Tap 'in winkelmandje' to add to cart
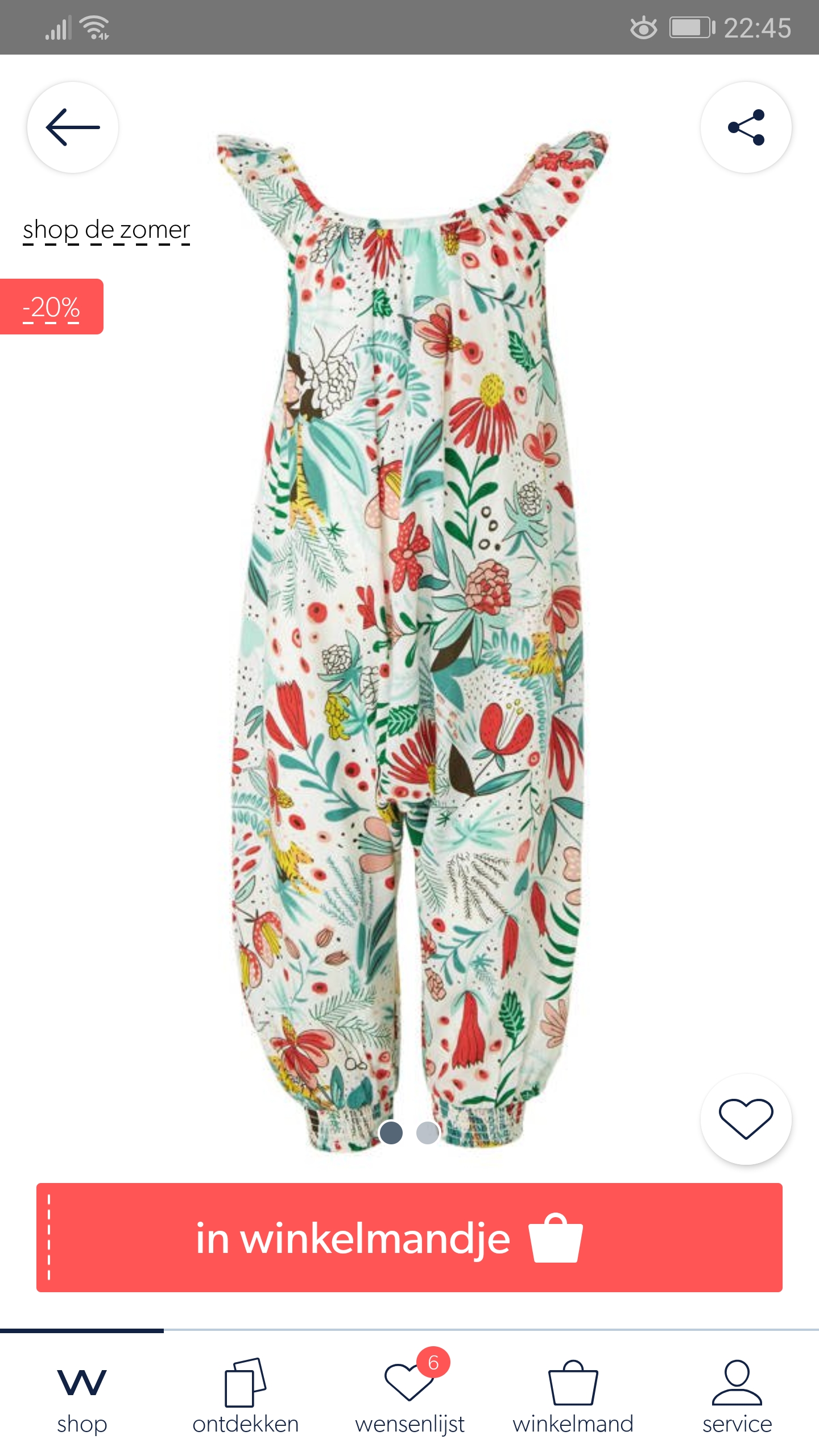 409,1238
